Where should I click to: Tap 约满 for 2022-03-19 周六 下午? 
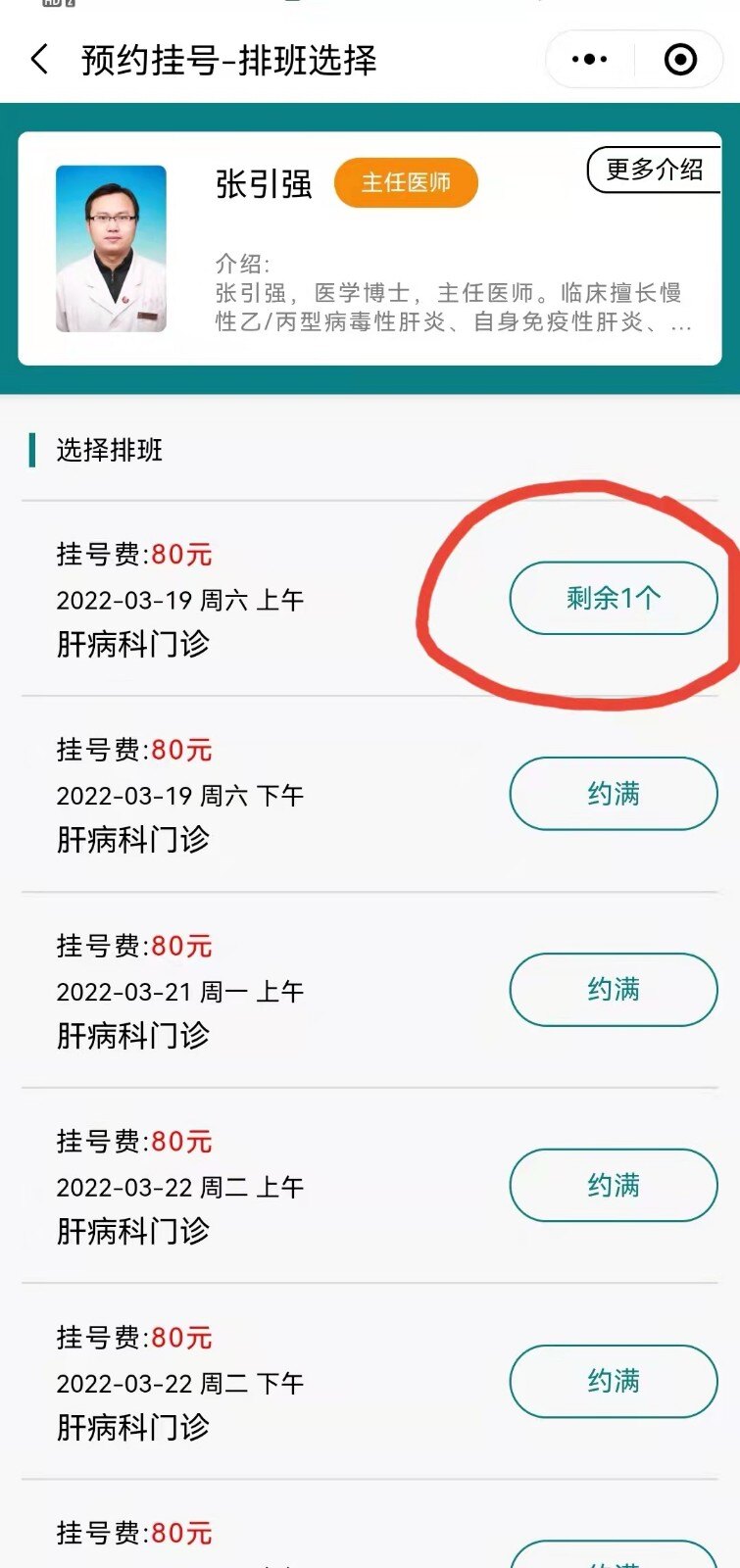(x=614, y=794)
